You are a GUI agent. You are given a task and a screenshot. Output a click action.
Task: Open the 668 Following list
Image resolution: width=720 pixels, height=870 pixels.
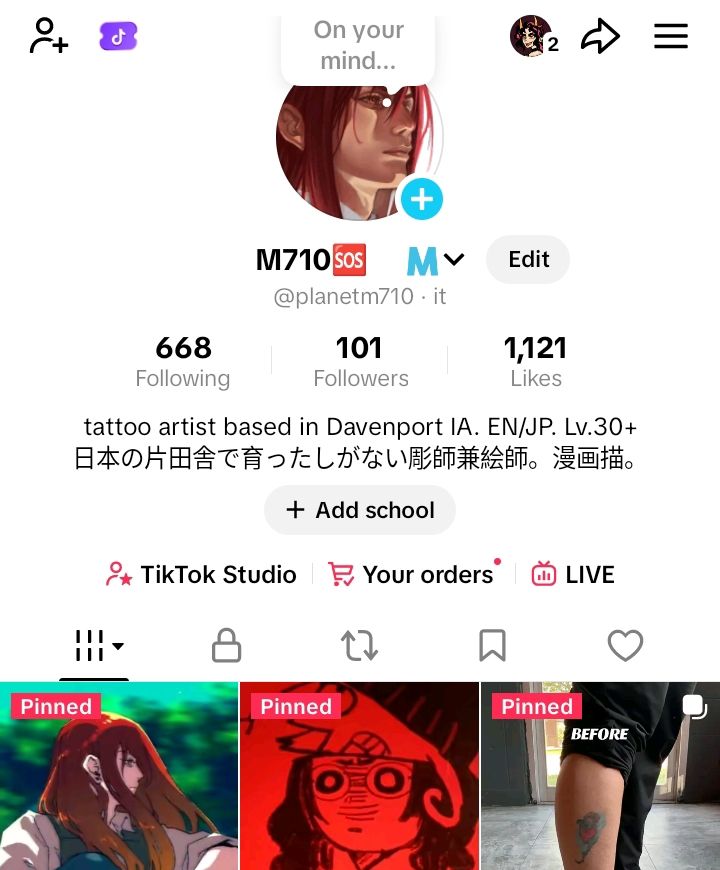pos(183,361)
